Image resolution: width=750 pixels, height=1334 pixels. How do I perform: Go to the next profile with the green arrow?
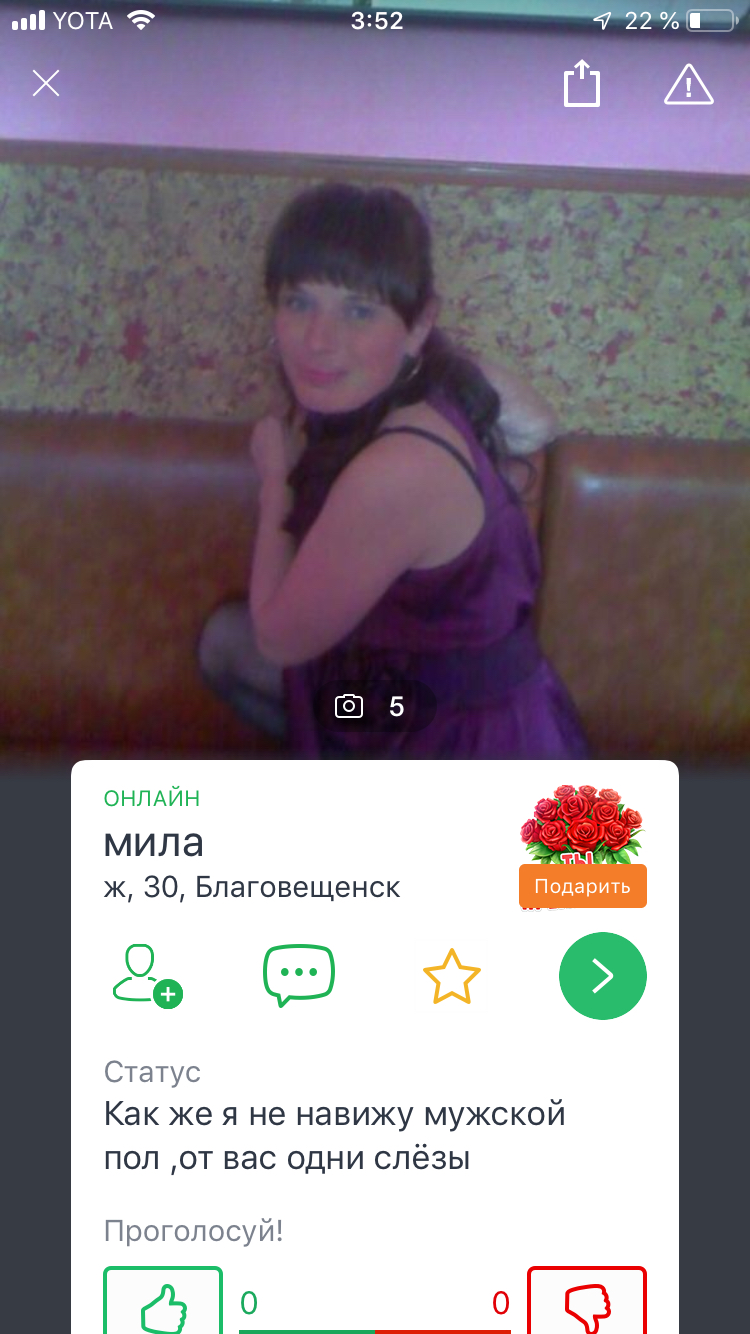click(603, 976)
